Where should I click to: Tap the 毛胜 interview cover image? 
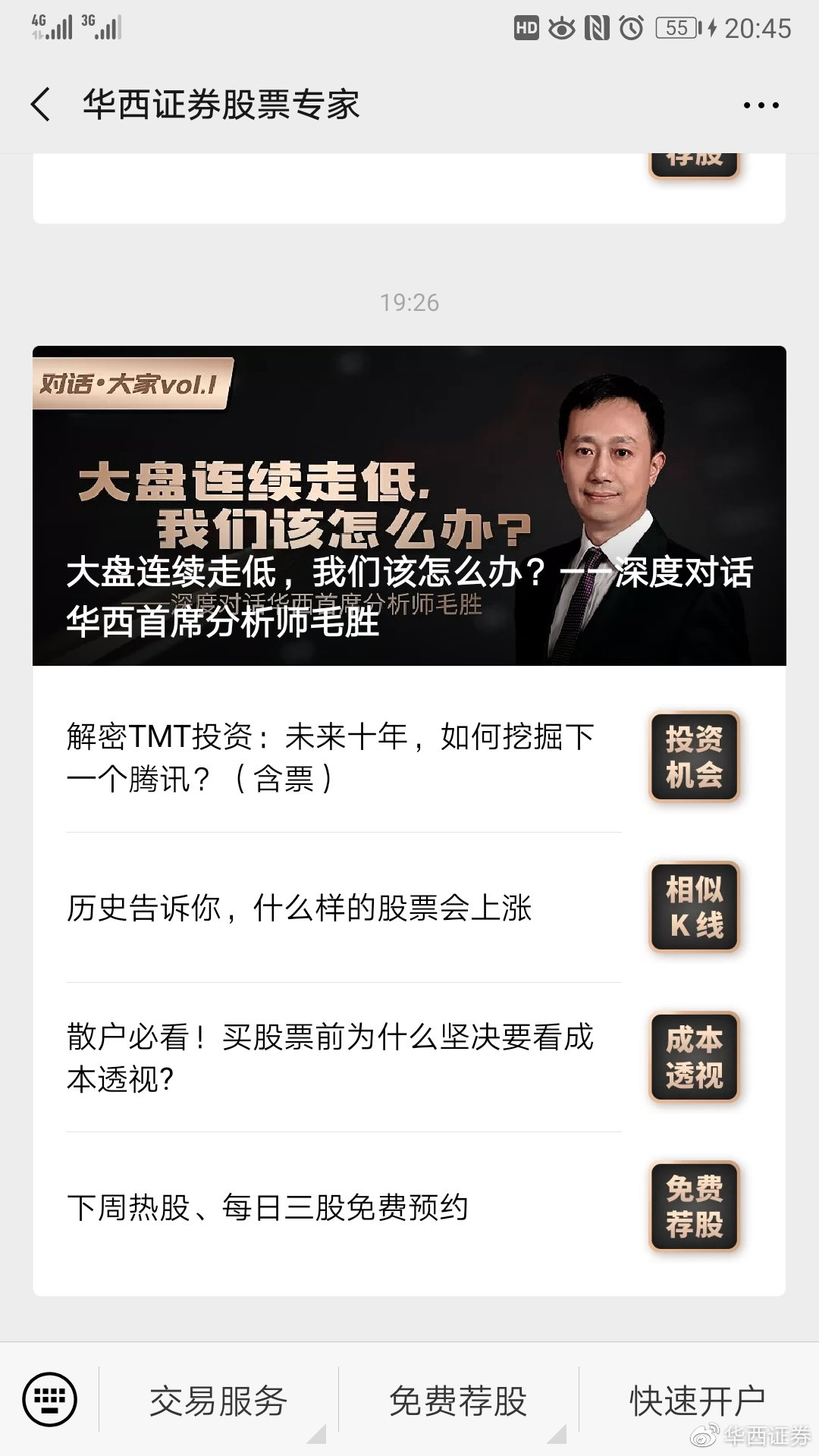[409, 504]
